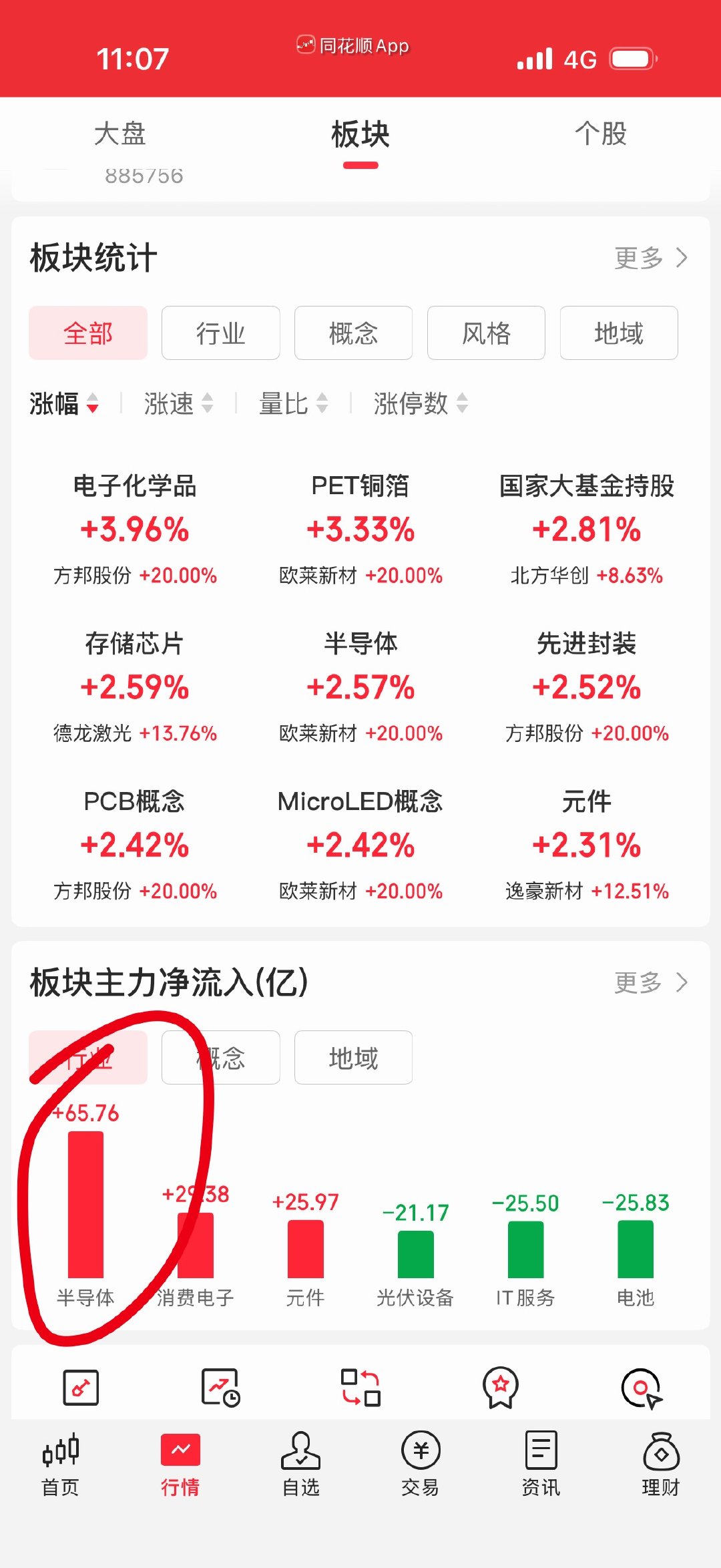Switch to 概念 in 板块主力净流入 section
Viewport: 721px width, 1568px height.
coord(220,1057)
